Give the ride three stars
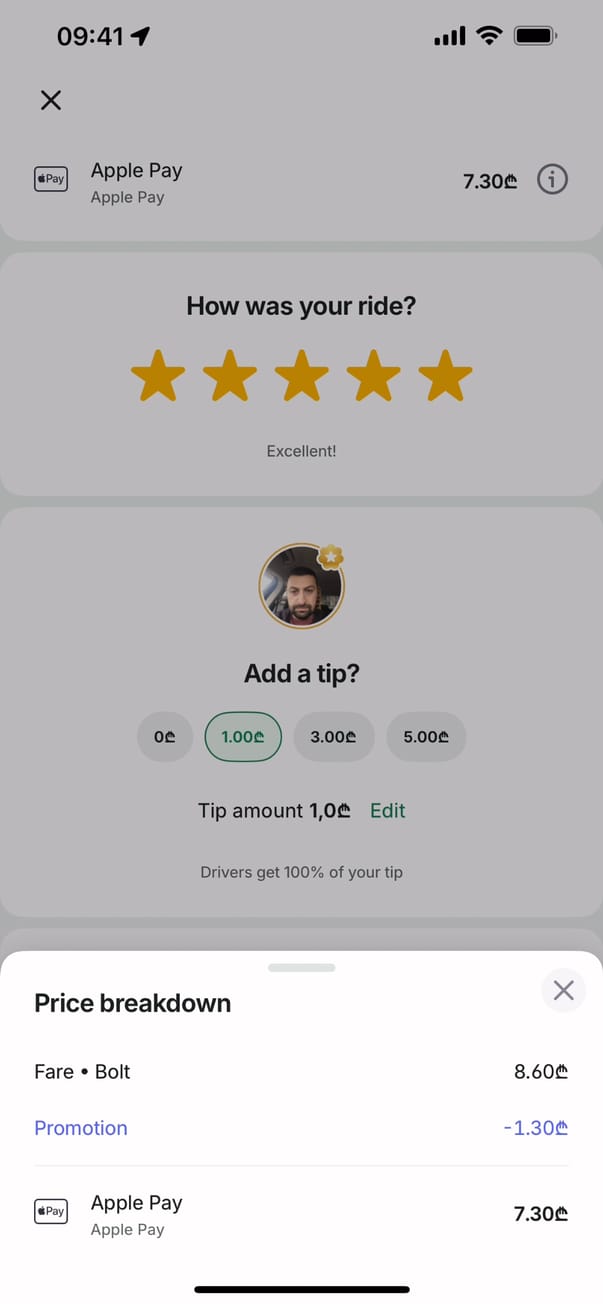 coord(301,377)
